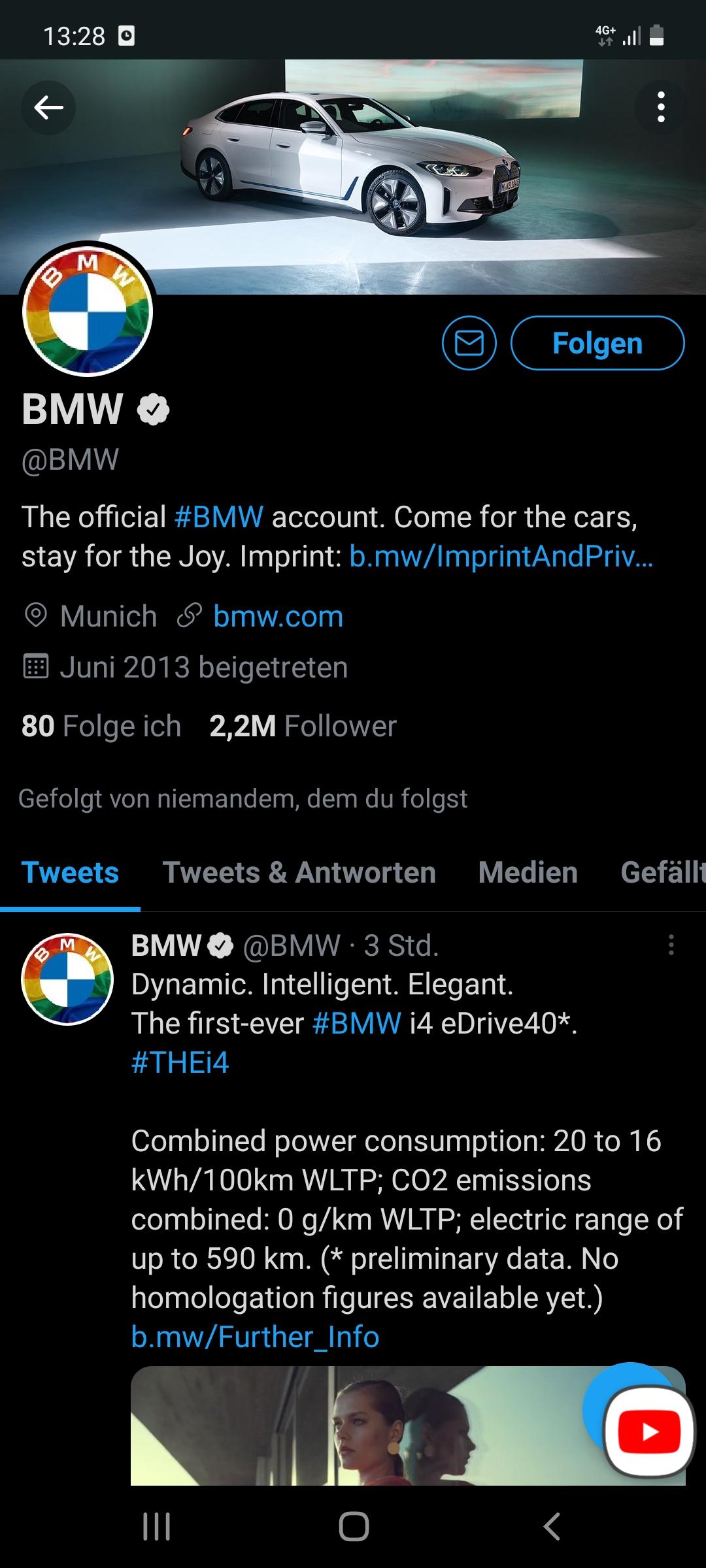The height and width of the screenshot is (1568, 706).
Task: Open the Gefällt tab
Action: coord(663,873)
